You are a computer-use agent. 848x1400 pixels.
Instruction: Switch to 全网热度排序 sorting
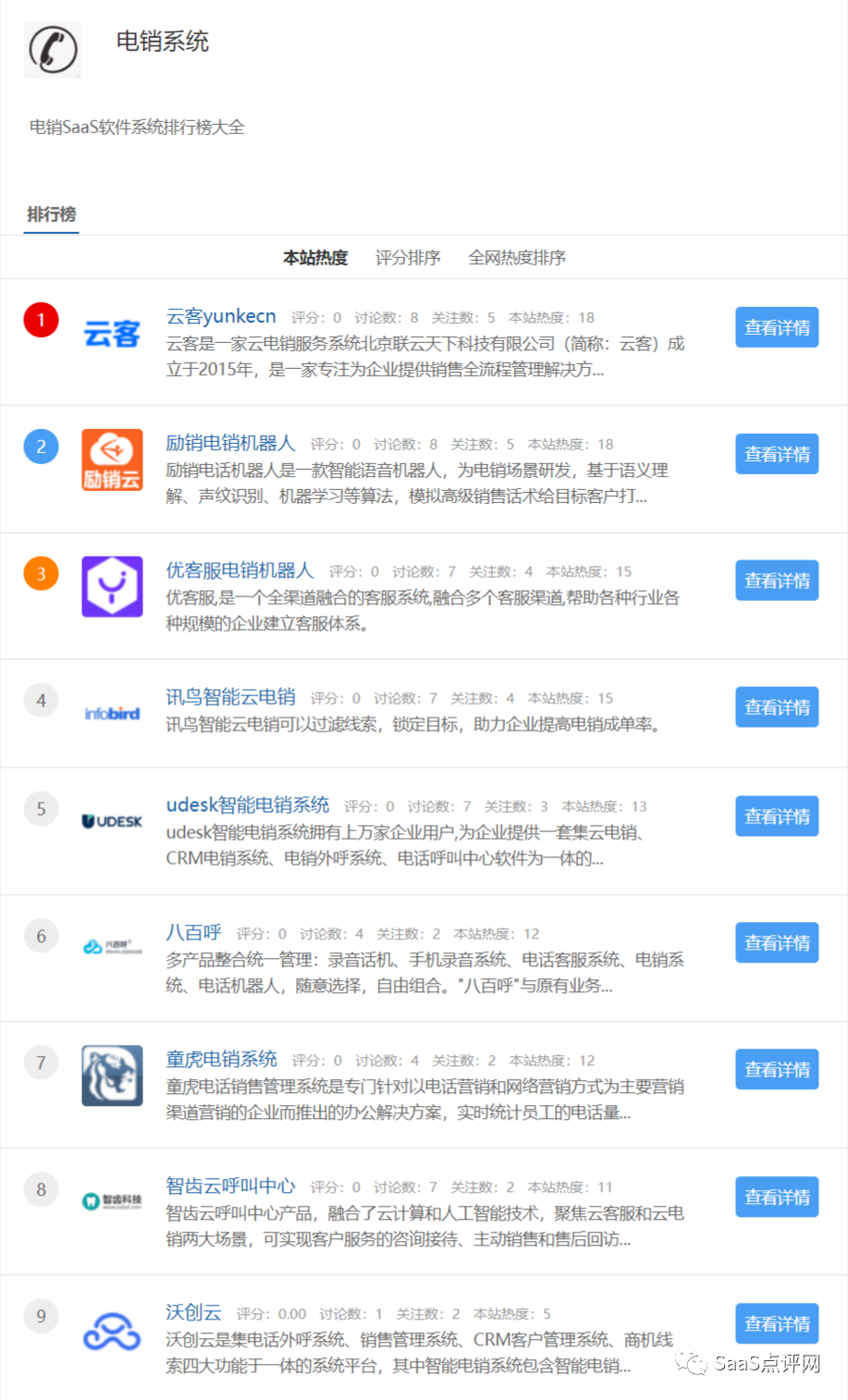pyautogui.click(x=517, y=258)
